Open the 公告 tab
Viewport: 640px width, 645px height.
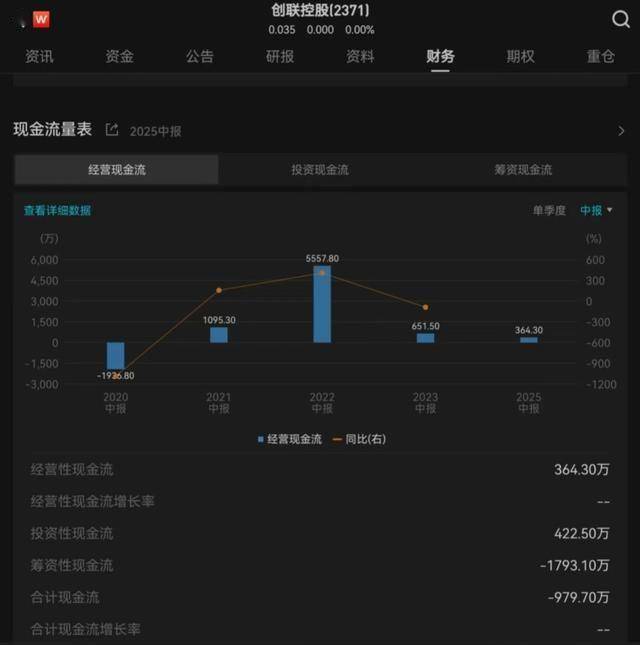[x=200, y=56]
